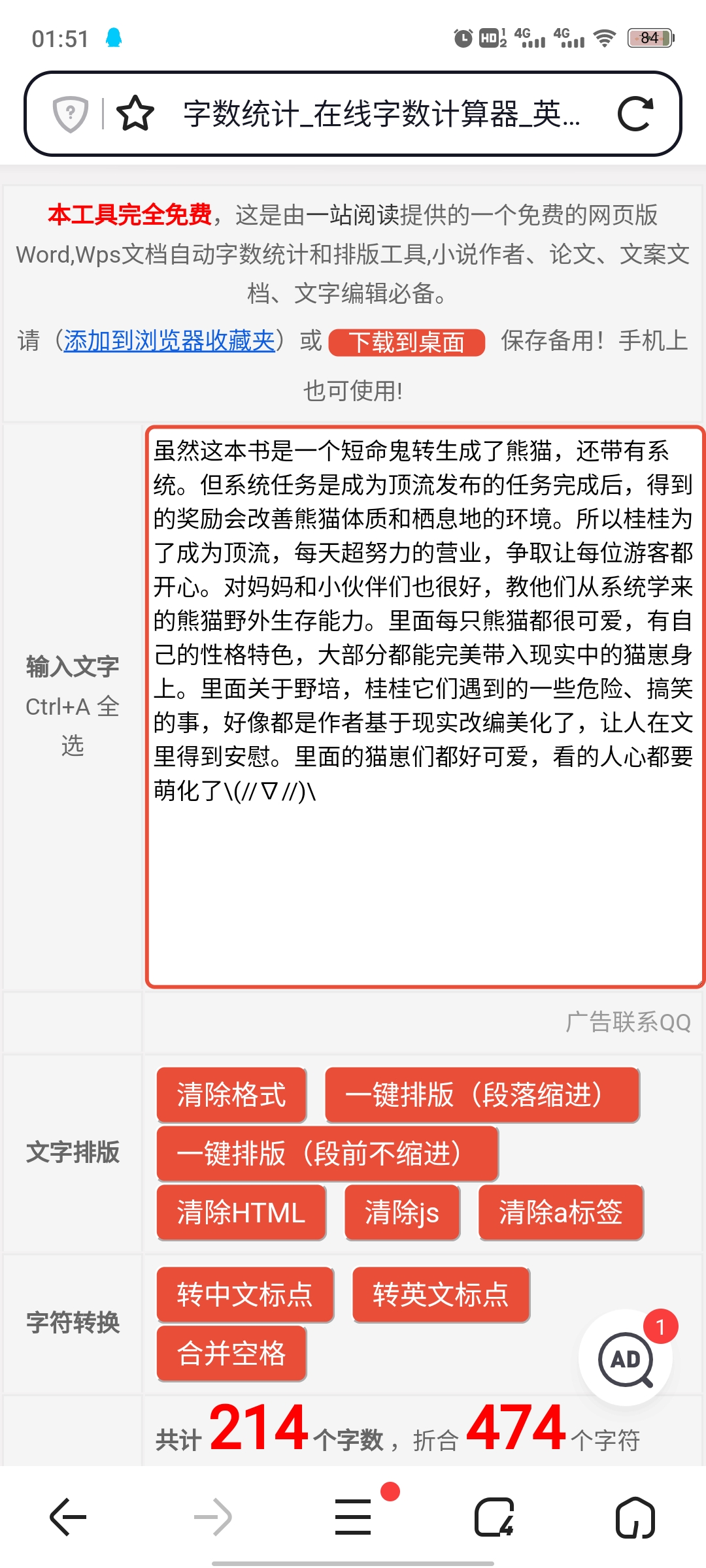Tap 清除HTML button
Image resolution: width=706 pixels, height=1568 pixels.
(241, 1212)
